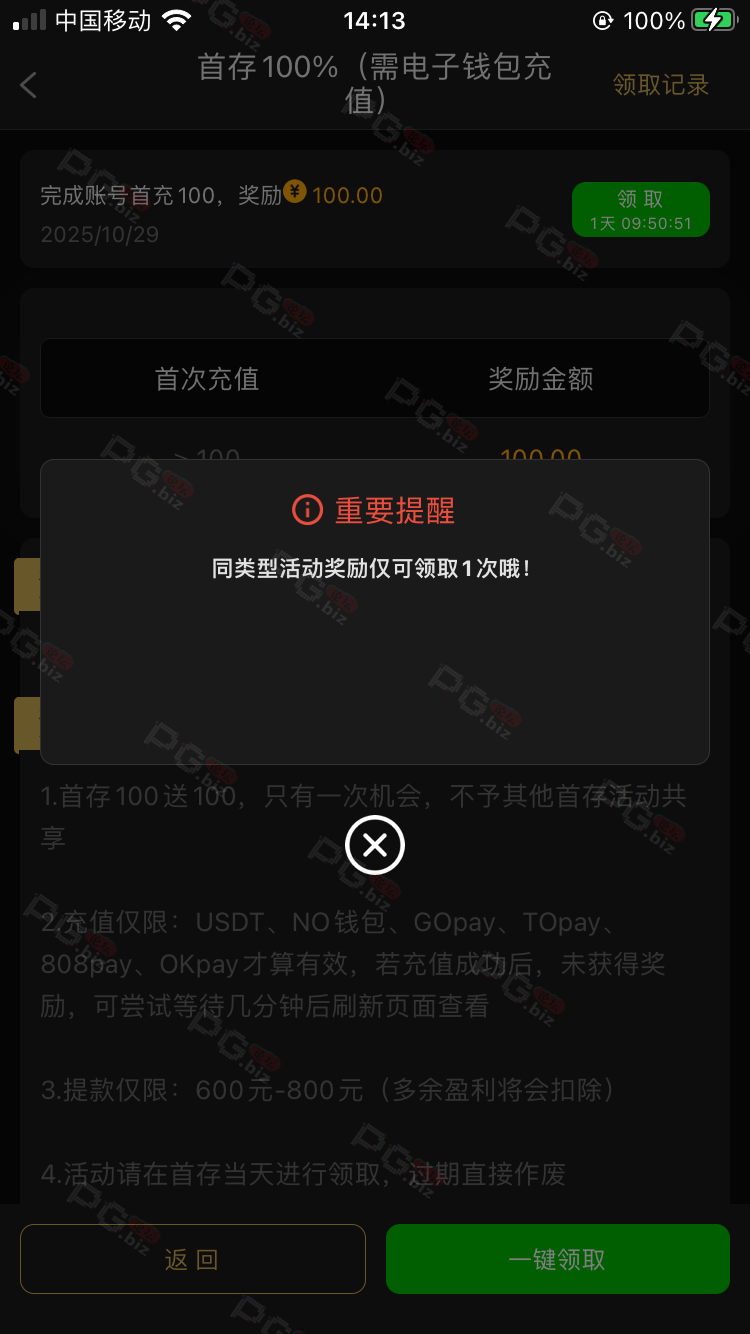Dismiss the 重要提醒 dialog with the X

click(x=374, y=845)
